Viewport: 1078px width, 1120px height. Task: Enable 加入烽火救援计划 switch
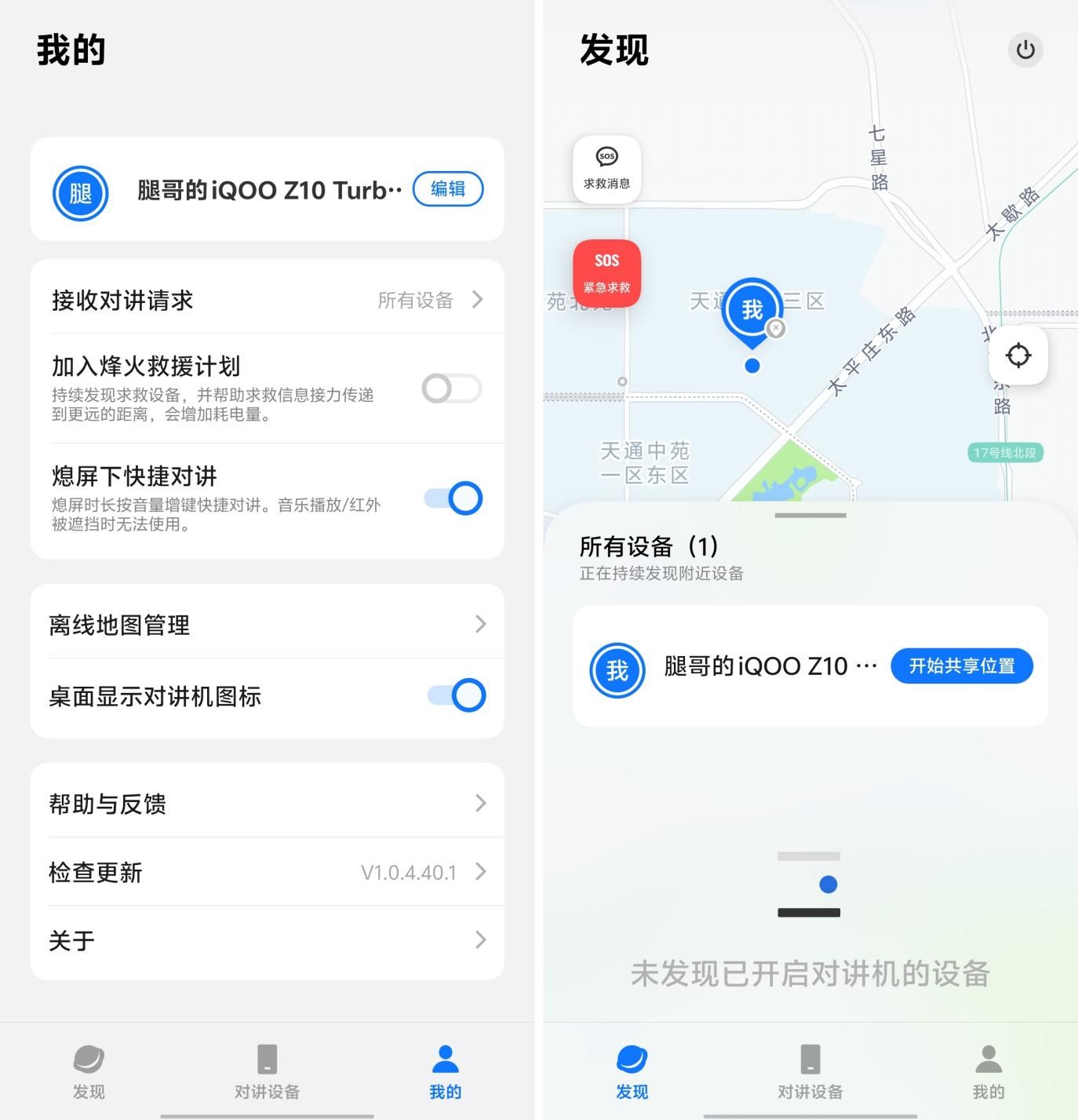coord(451,389)
